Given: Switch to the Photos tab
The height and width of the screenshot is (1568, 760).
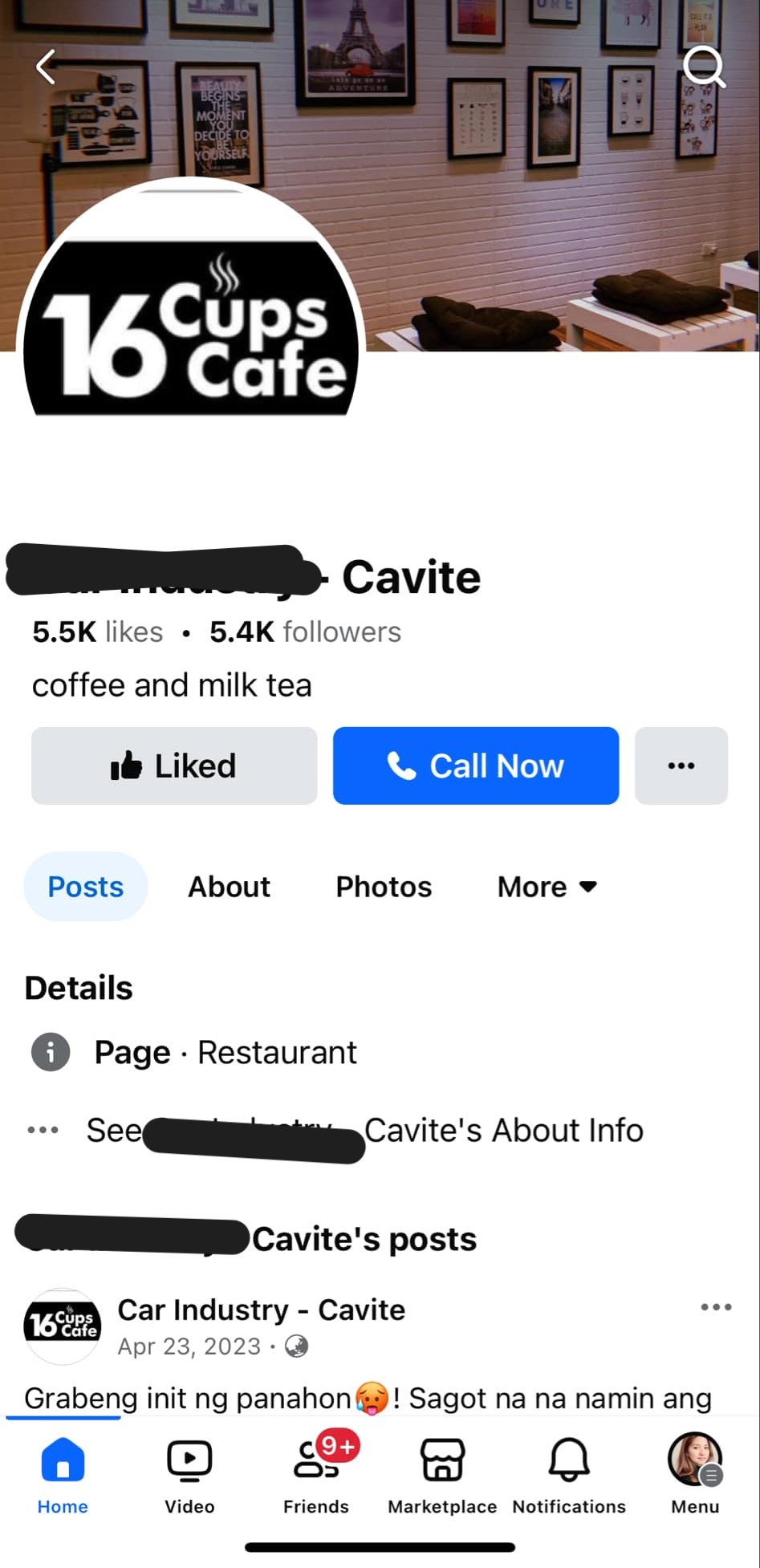Looking at the screenshot, I should [384, 887].
